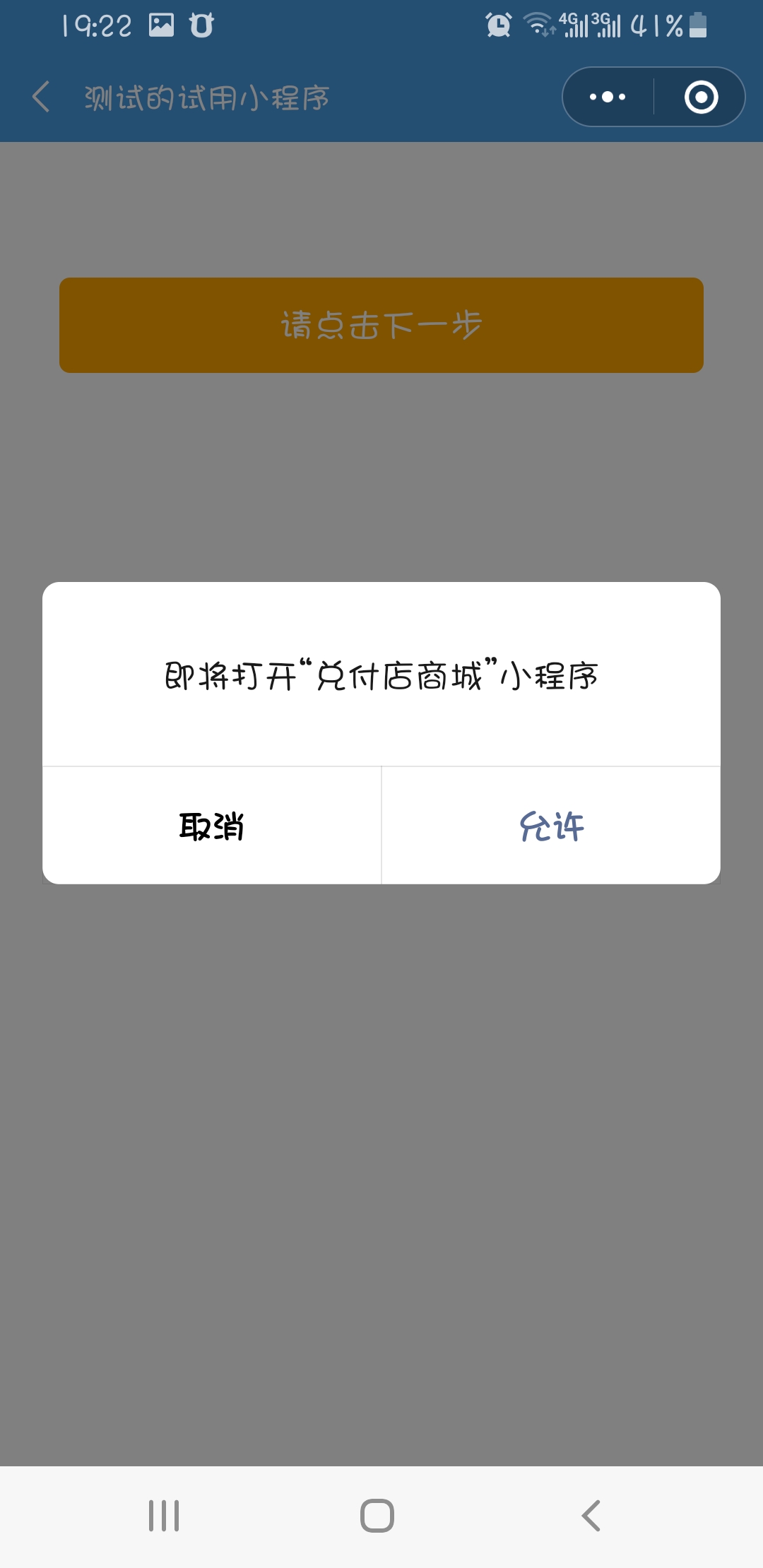Open the mini program three-dot menu

608,97
